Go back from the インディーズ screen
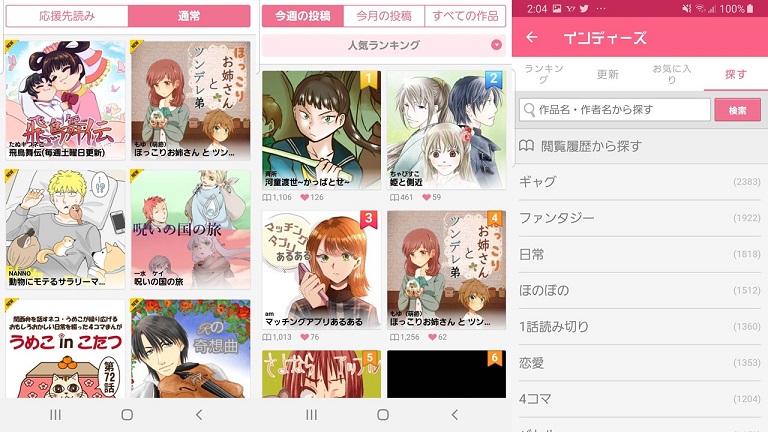768x432 pixels. (x=532, y=38)
